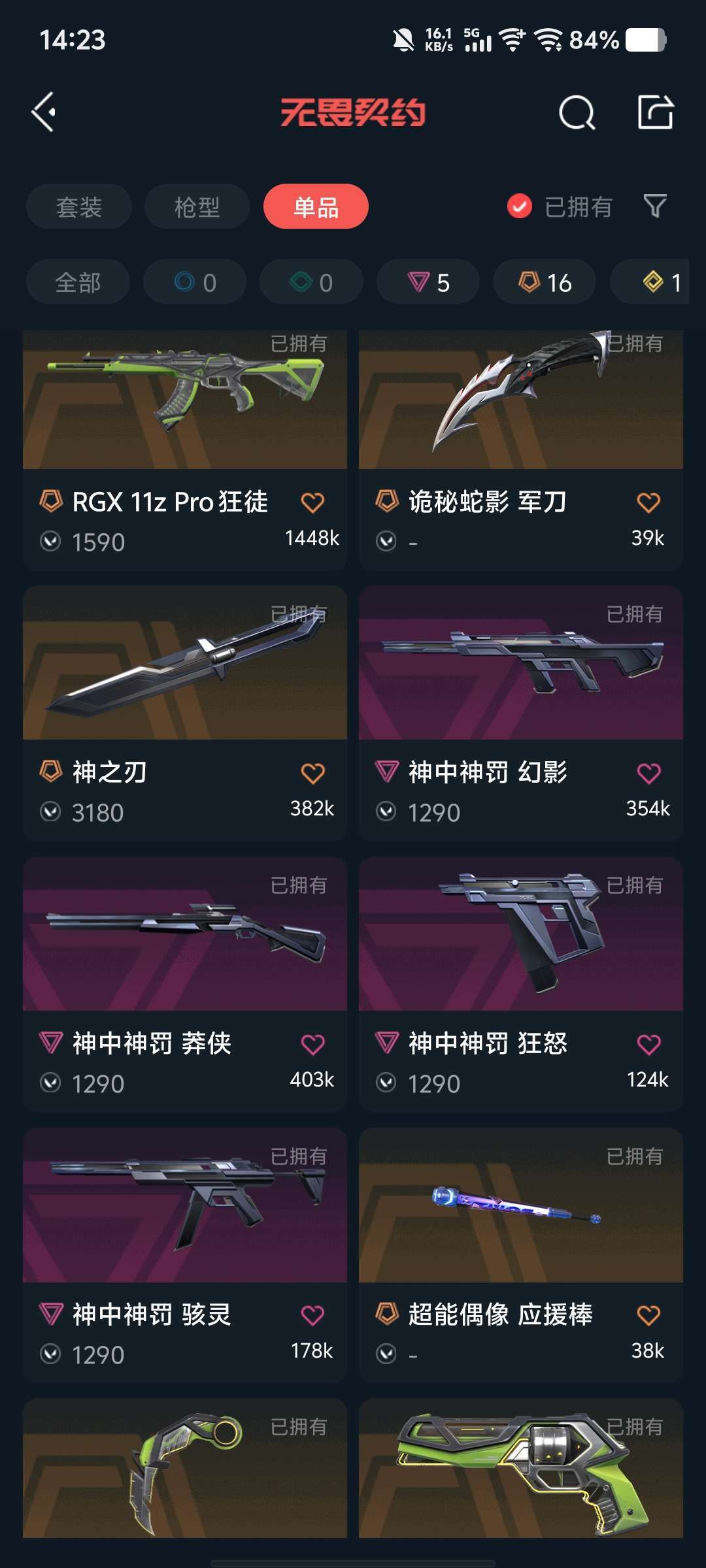
Task: Open the 诡秘蛇影 军刀 skin card
Action: (521, 451)
